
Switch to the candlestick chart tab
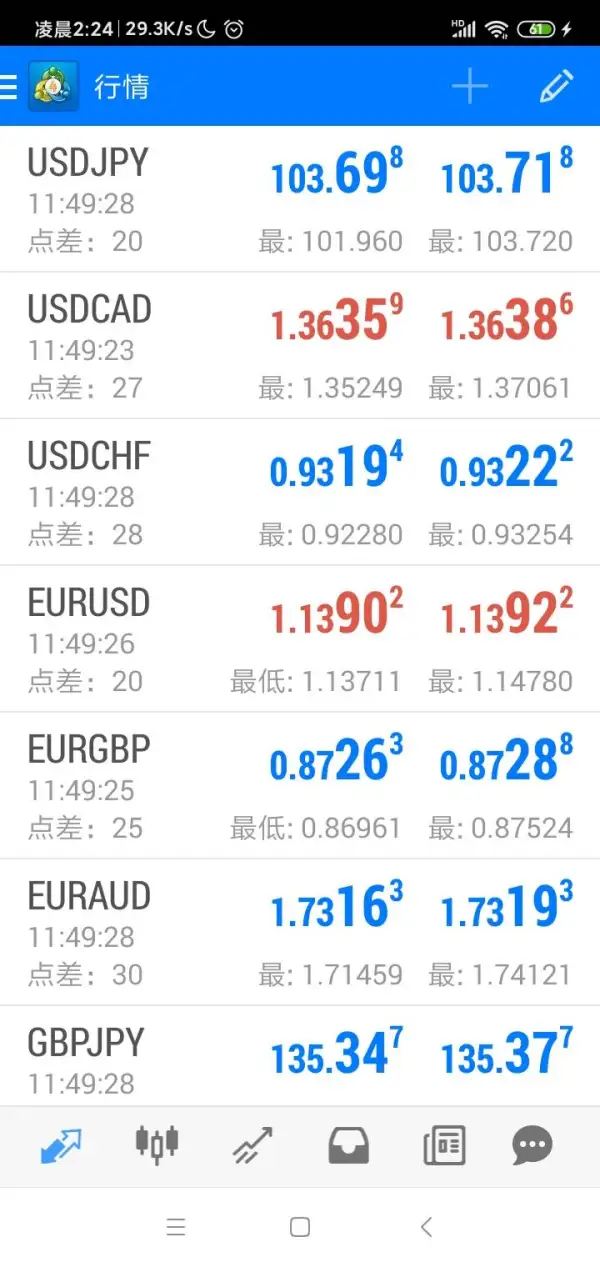tap(157, 1145)
